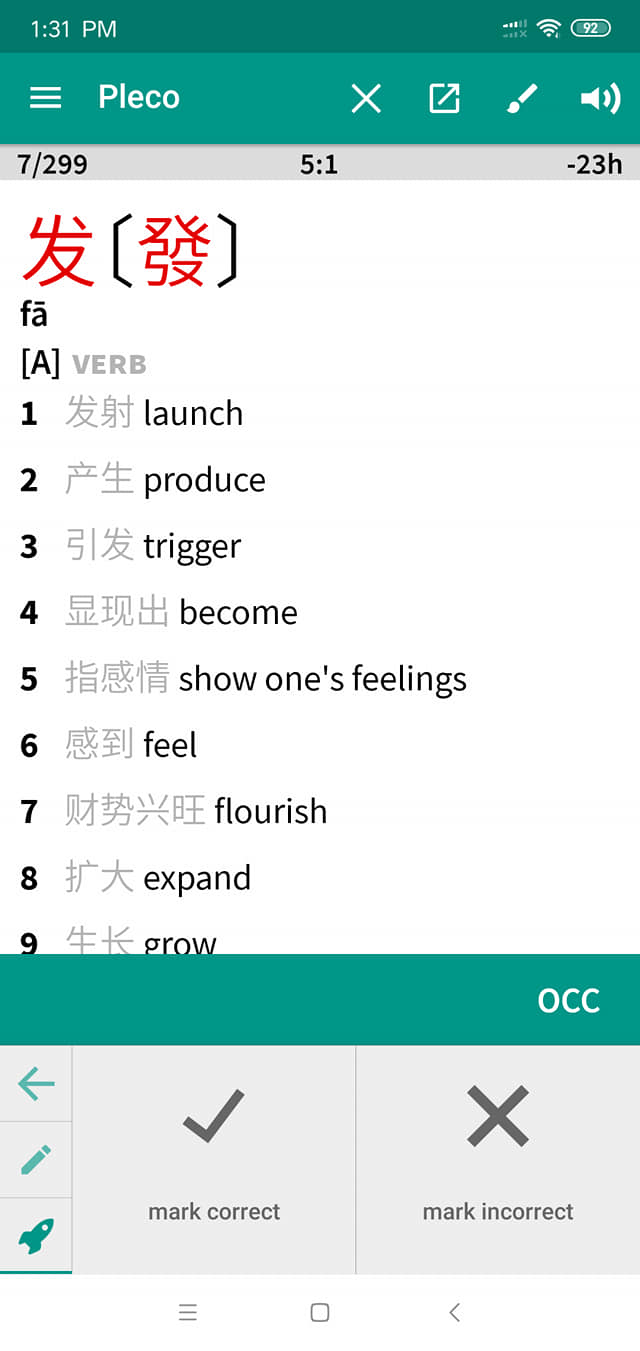The width and height of the screenshot is (640, 1351).
Task: Play audio pronunciation of 发
Action: [600, 98]
